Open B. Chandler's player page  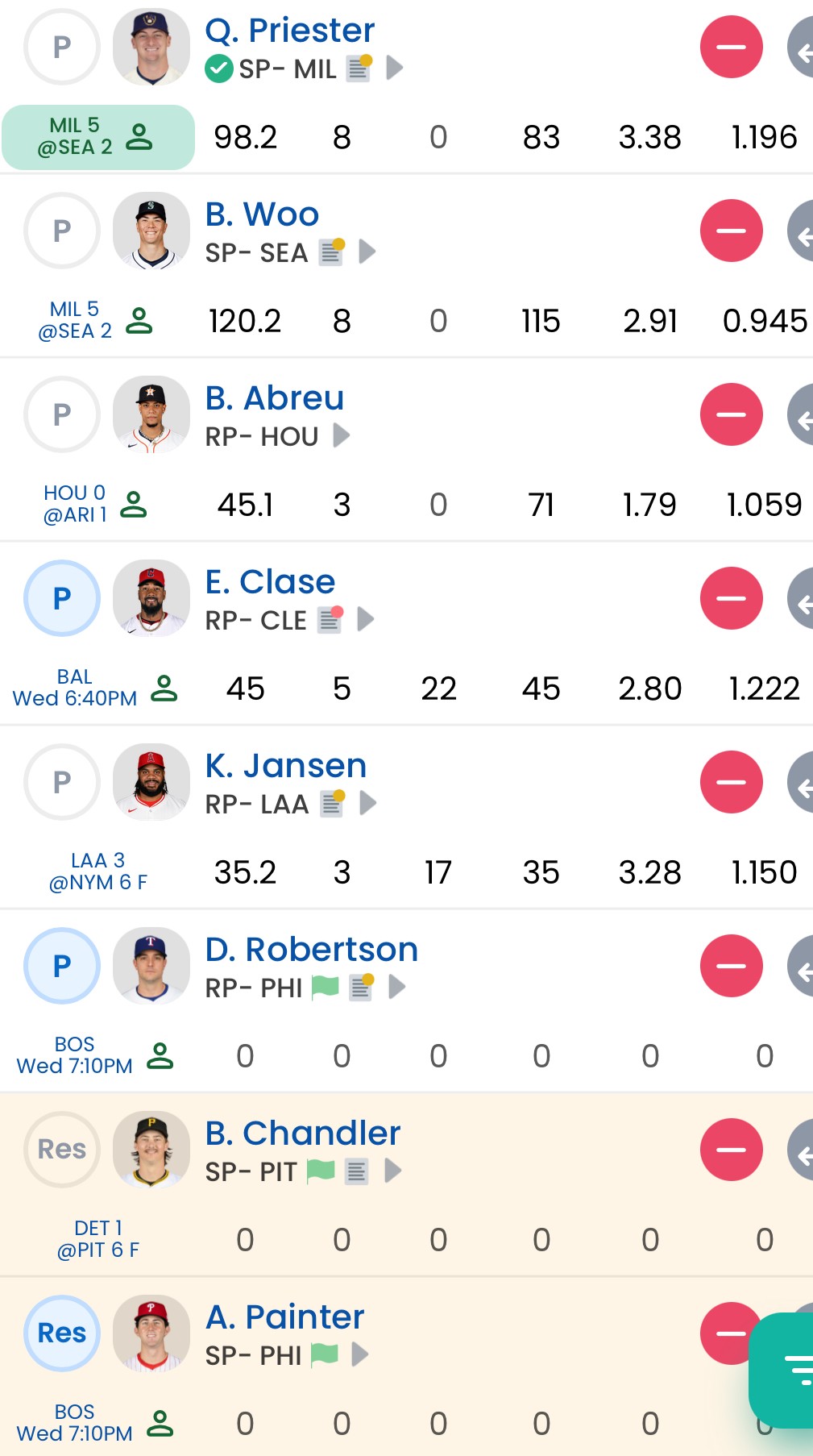coord(302,1134)
